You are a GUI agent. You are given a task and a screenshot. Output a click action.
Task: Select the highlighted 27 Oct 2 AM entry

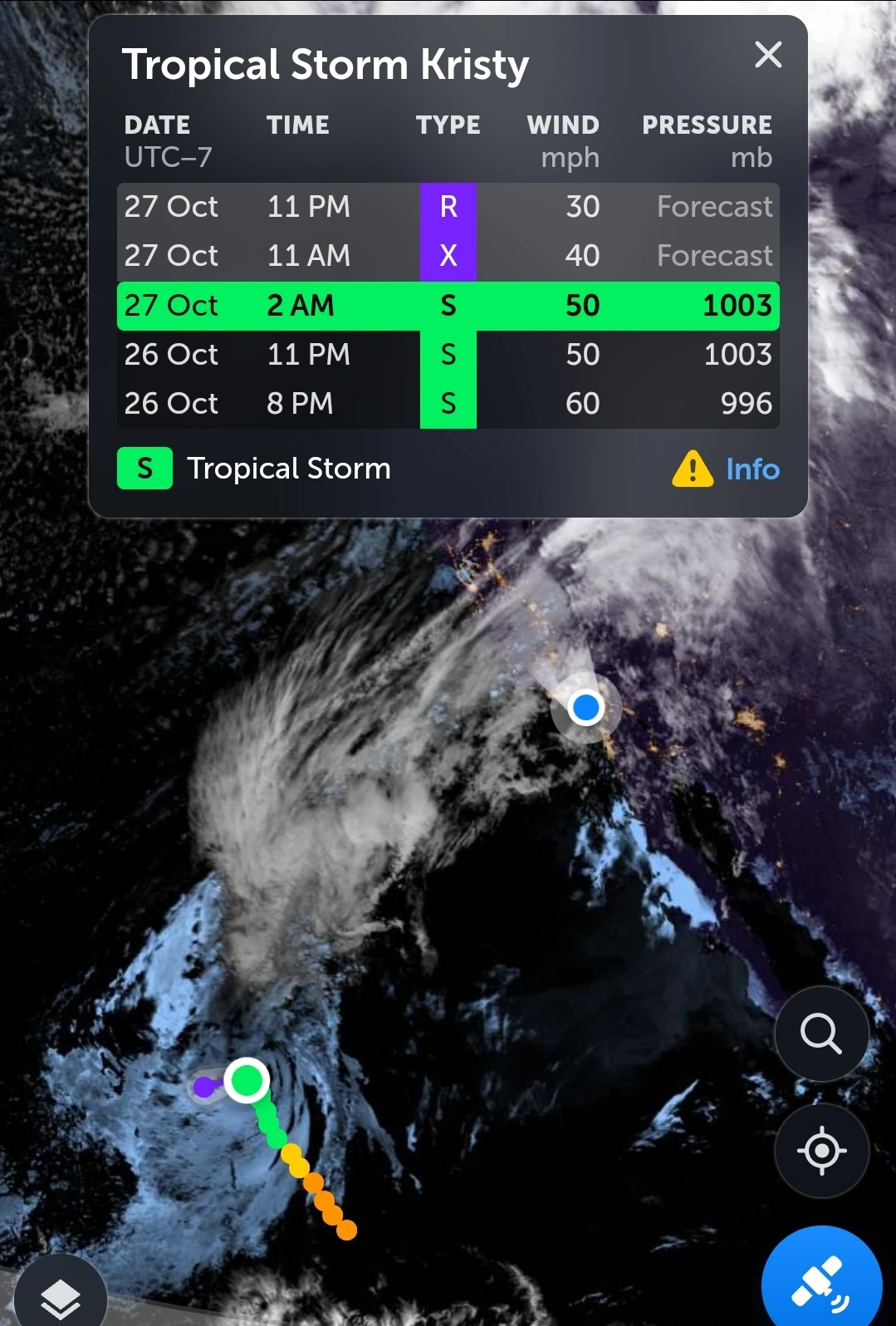[448, 306]
